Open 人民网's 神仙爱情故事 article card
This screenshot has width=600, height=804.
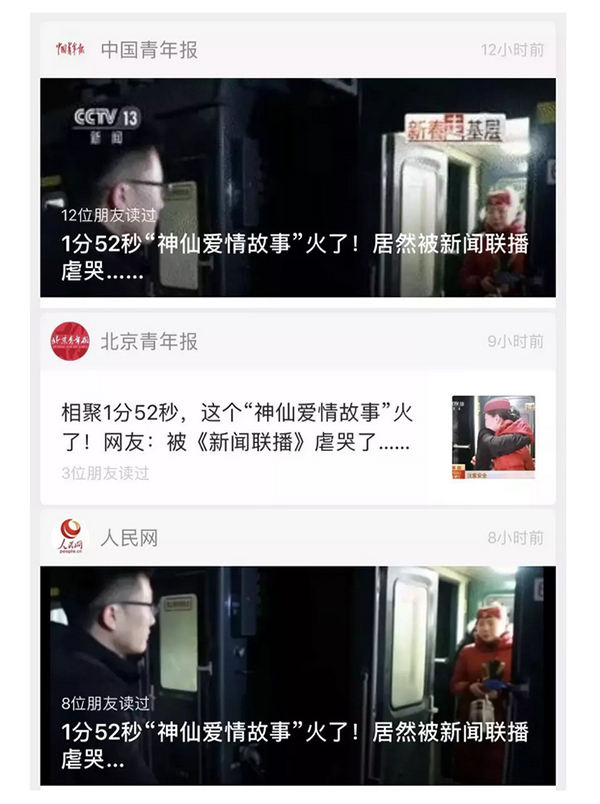tap(297, 675)
